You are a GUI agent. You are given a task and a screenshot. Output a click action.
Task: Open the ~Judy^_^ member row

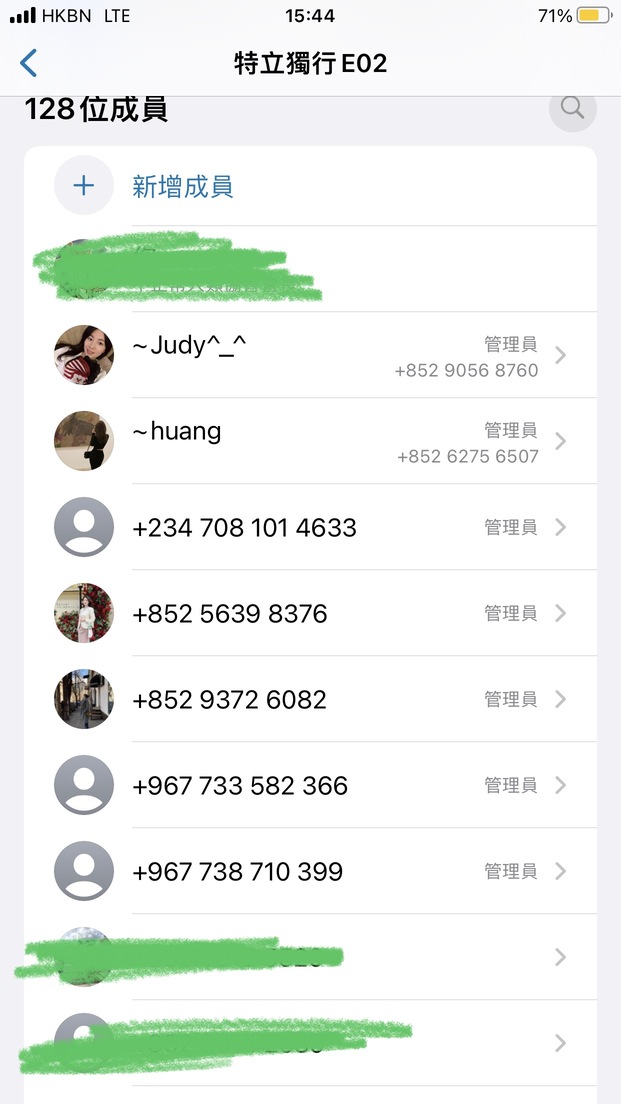point(310,355)
